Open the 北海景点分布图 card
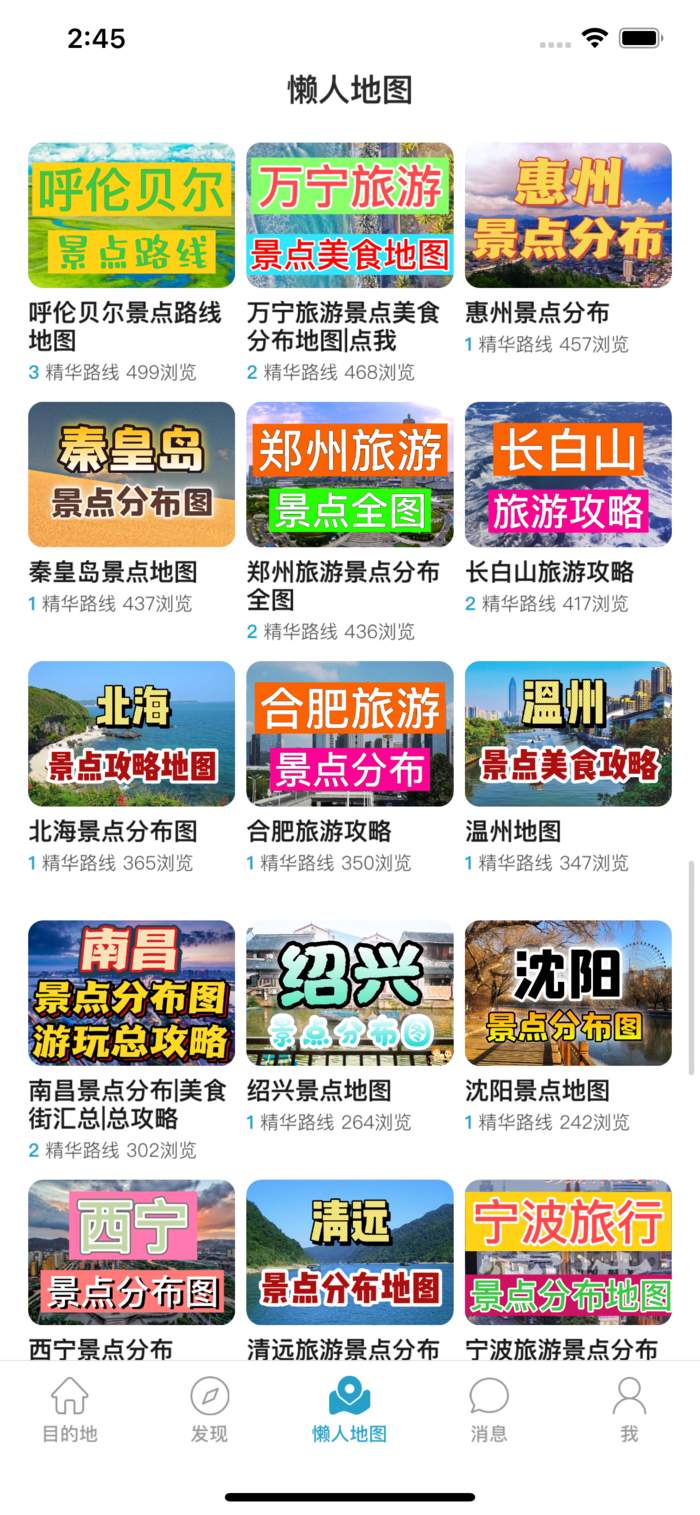Image resolution: width=700 pixels, height=1515 pixels. point(131,733)
